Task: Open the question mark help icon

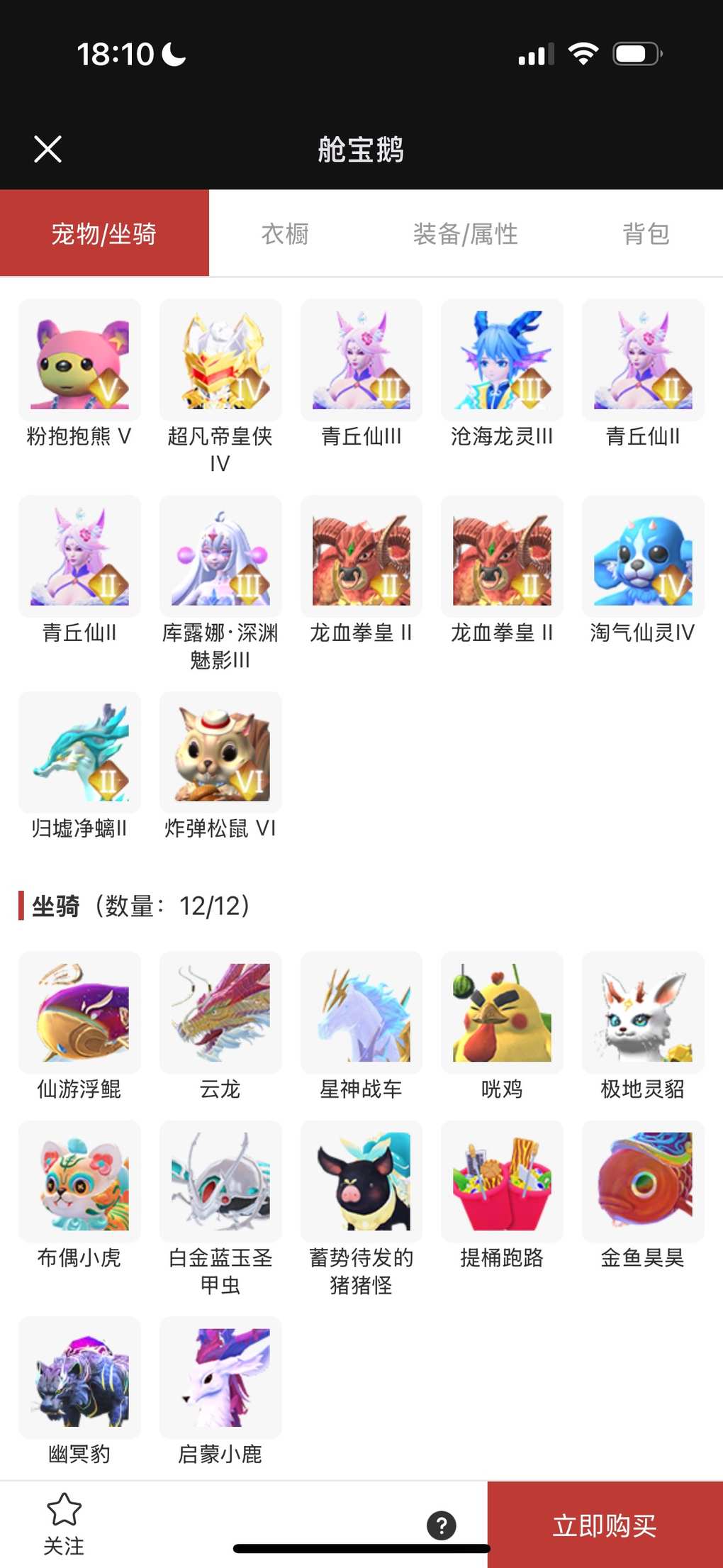Action: click(x=442, y=1525)
